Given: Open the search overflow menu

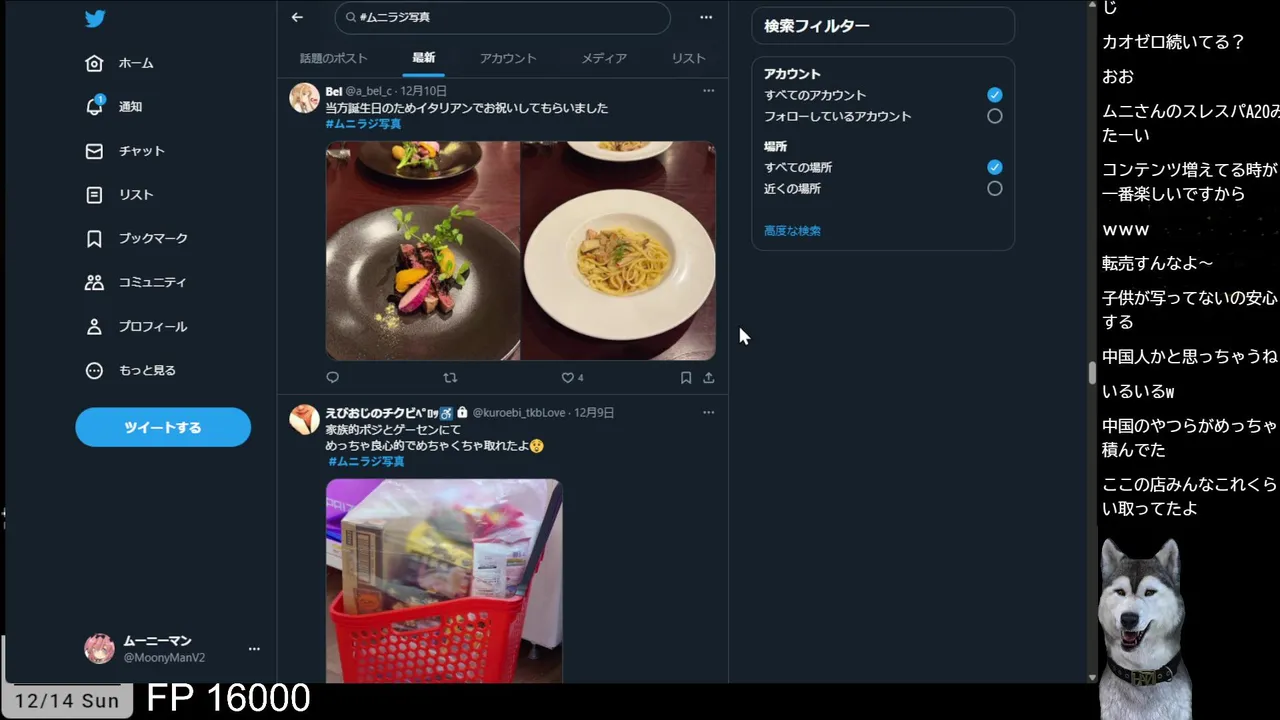Looking at the screenshot, I should click(x=706, y=17).
